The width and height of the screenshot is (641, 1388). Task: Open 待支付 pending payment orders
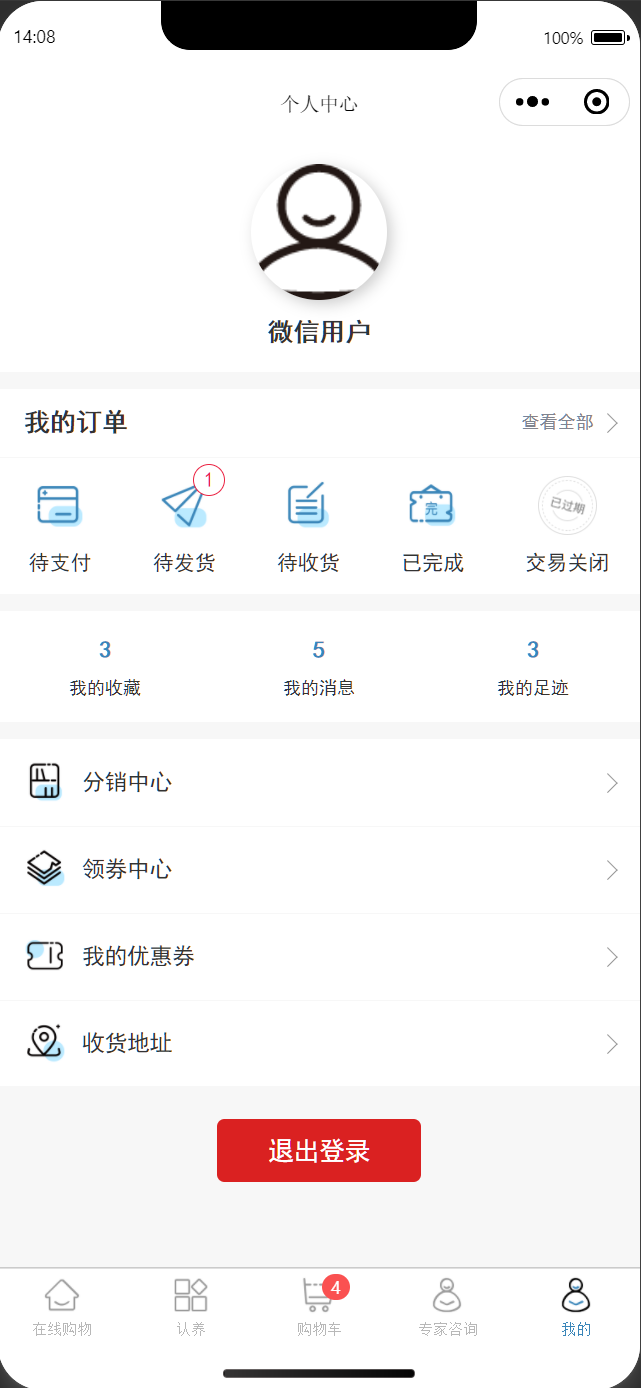pos(60,528)
